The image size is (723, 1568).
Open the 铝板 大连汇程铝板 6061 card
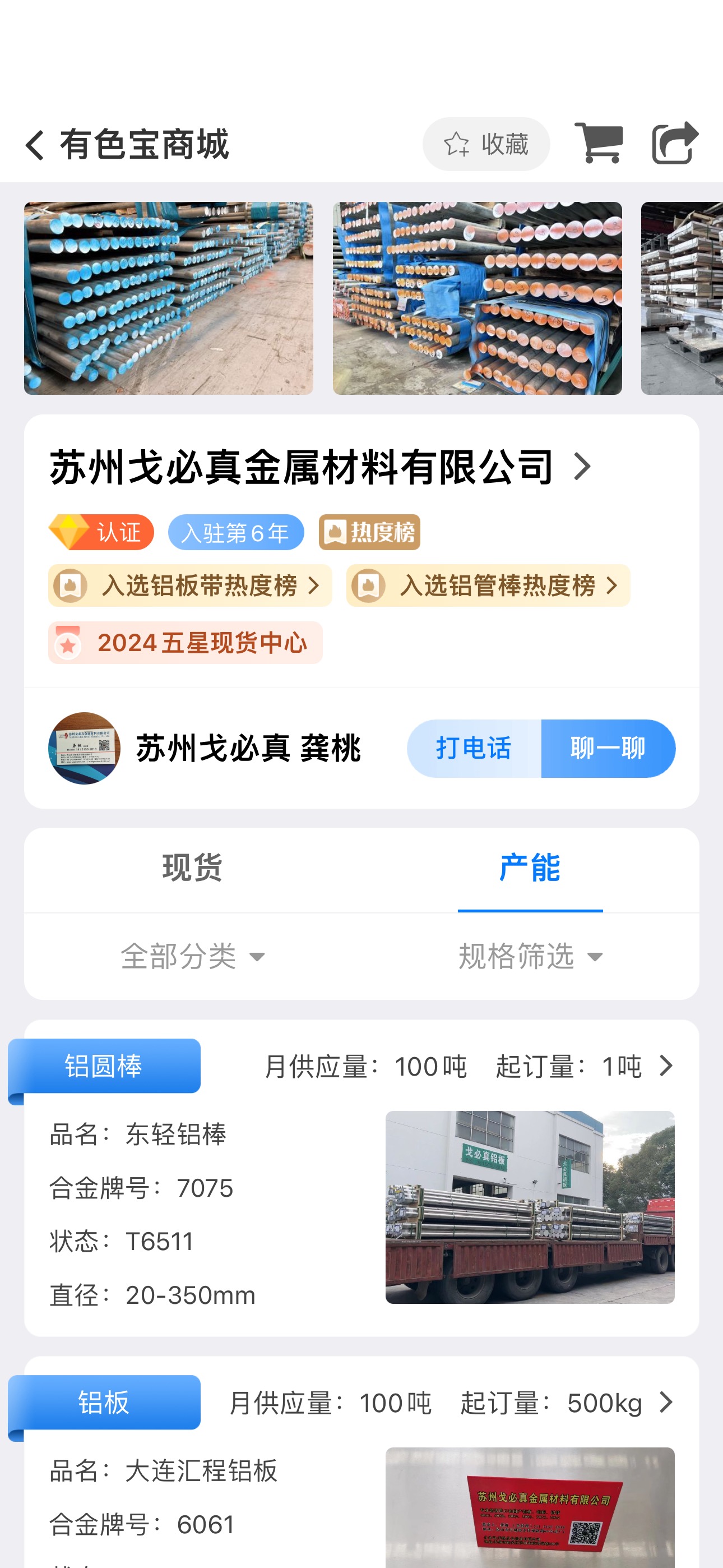[361, 1462]
